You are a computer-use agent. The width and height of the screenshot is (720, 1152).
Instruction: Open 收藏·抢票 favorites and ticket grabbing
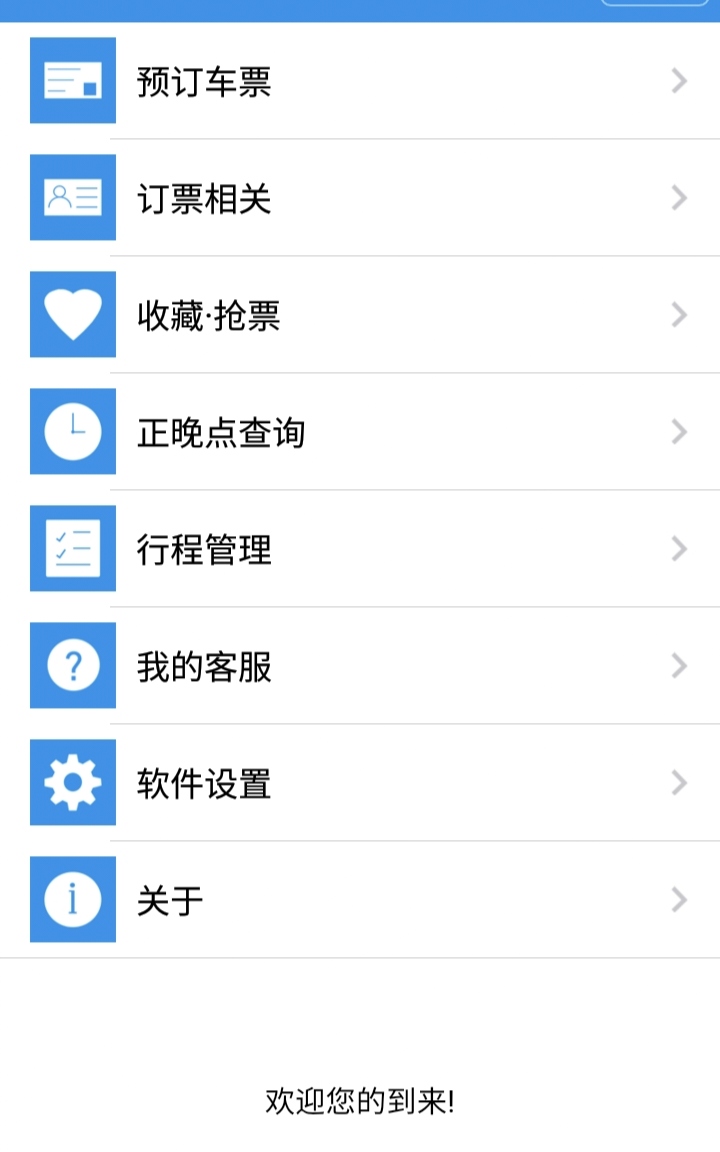(x=360, y=315)
